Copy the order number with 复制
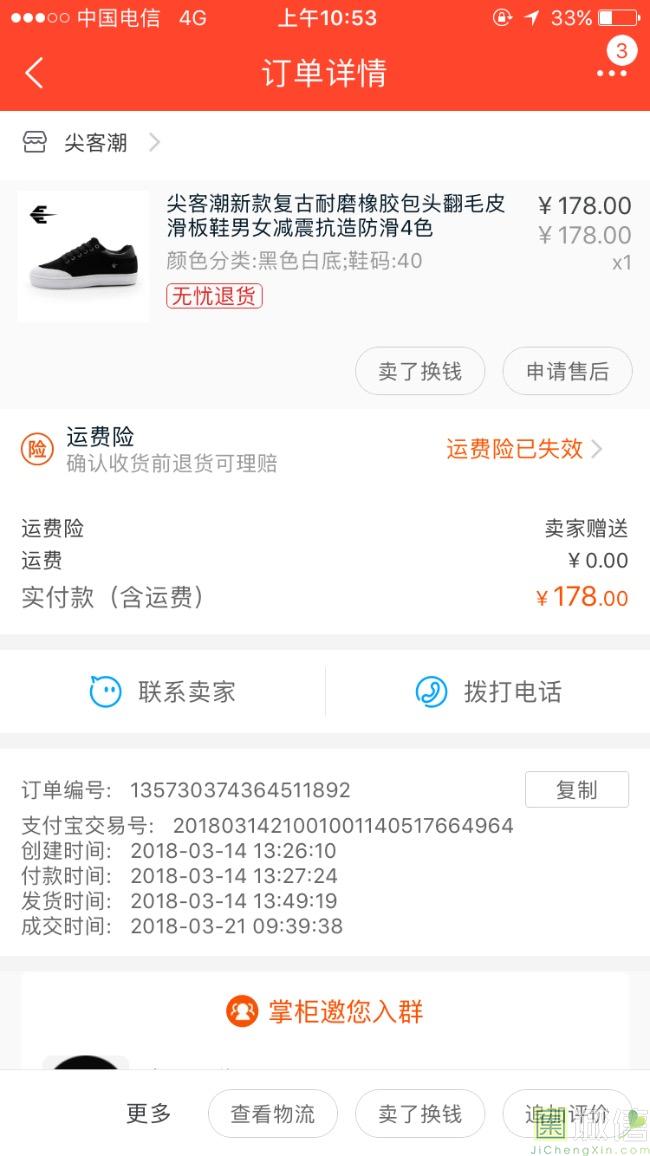This screenshot has height=1156, width=650. coord(576,790)
